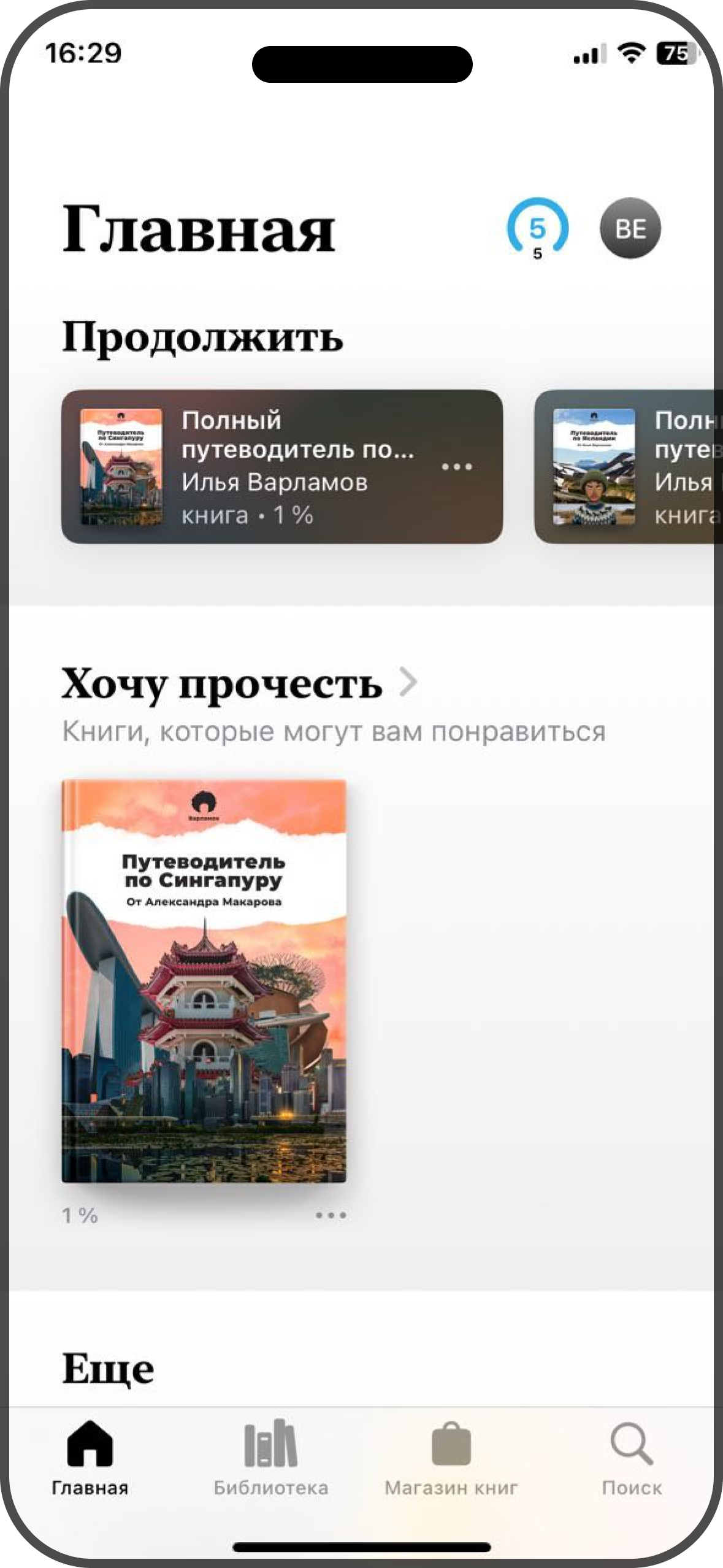Open options menu under the Singapore book cover
This screenshot has height=1568, width=723.
pyautogui.click(x=331, y=1215)
